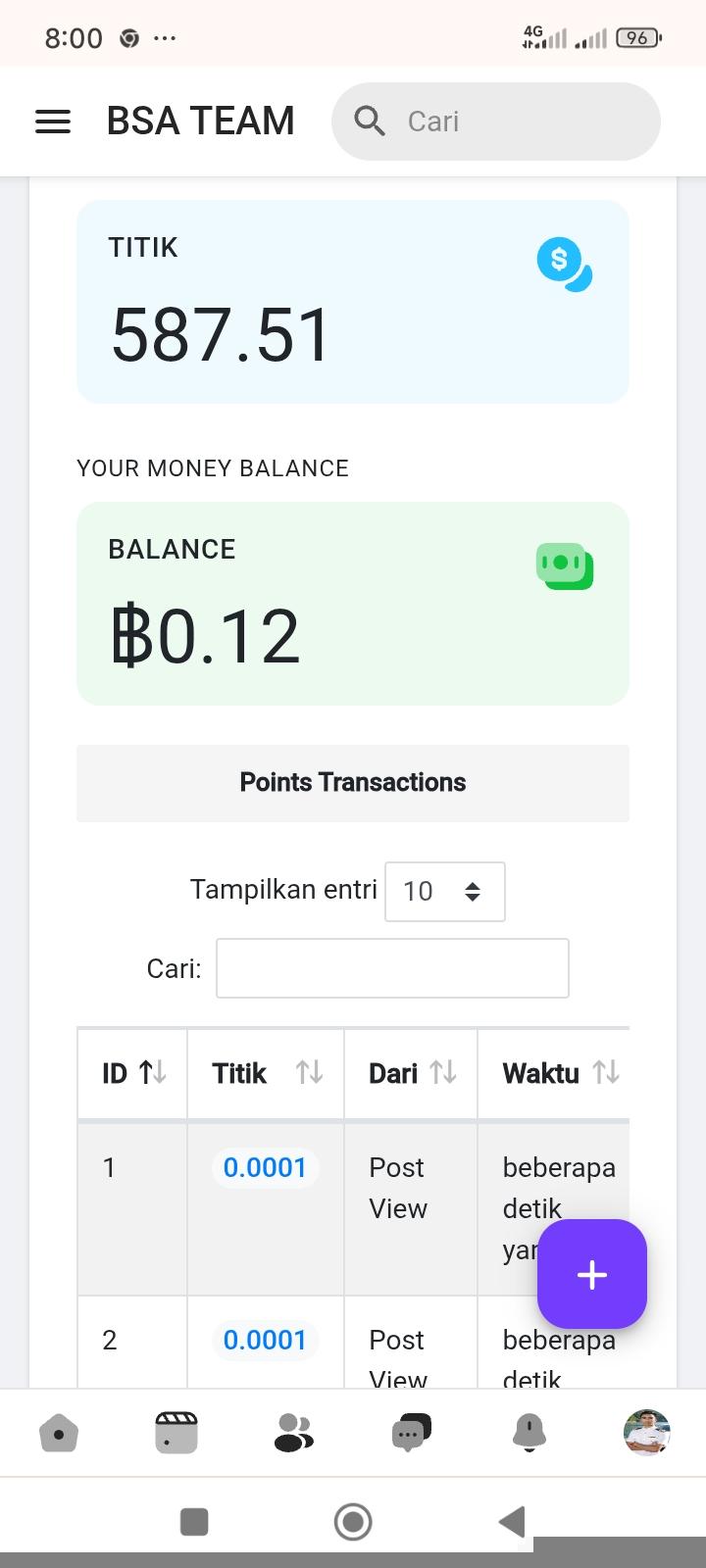Focus the Cari table filter field
706x1568 pixels.
coord(392,968)
